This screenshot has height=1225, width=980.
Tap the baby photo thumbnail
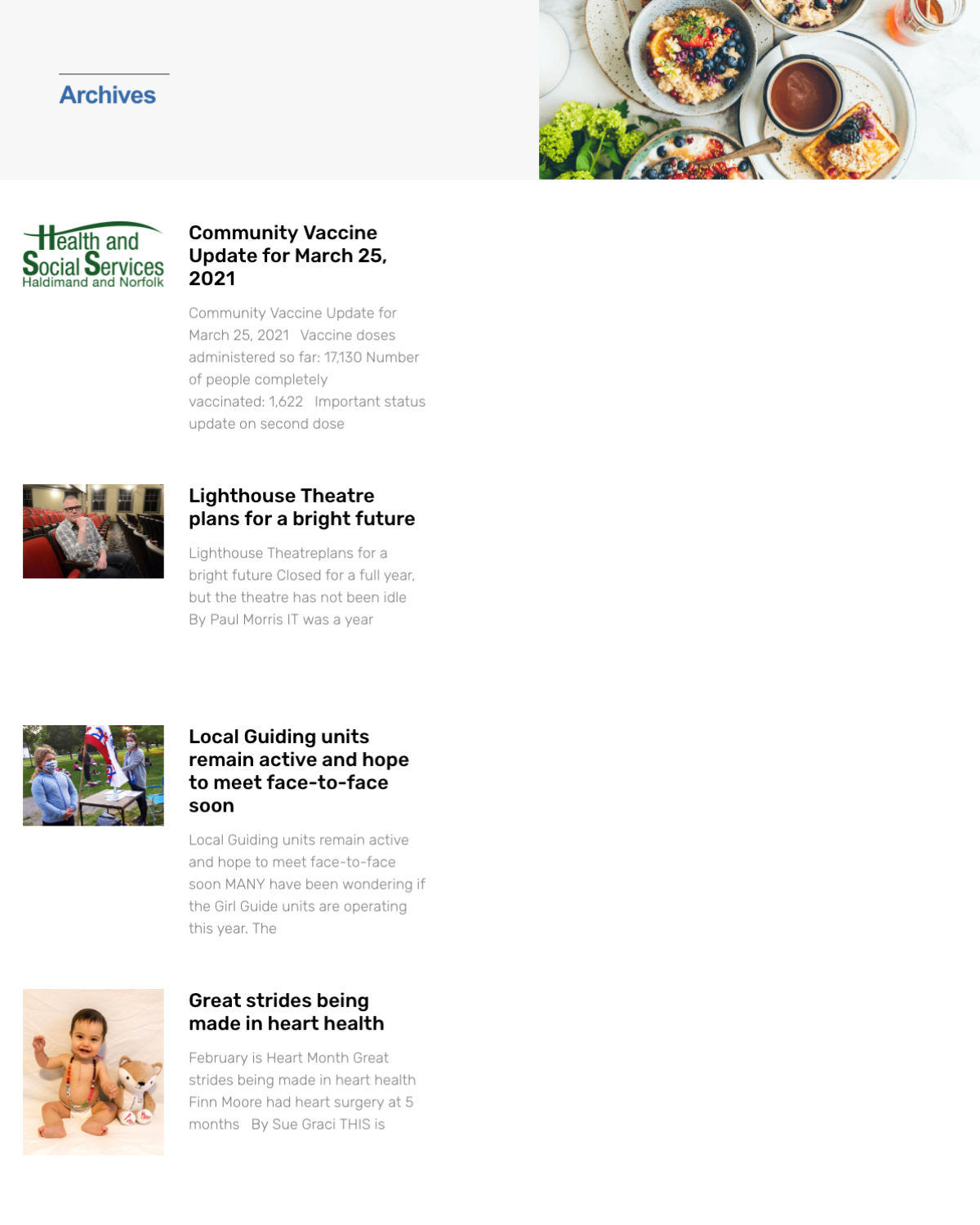(x=93, y=1071)
